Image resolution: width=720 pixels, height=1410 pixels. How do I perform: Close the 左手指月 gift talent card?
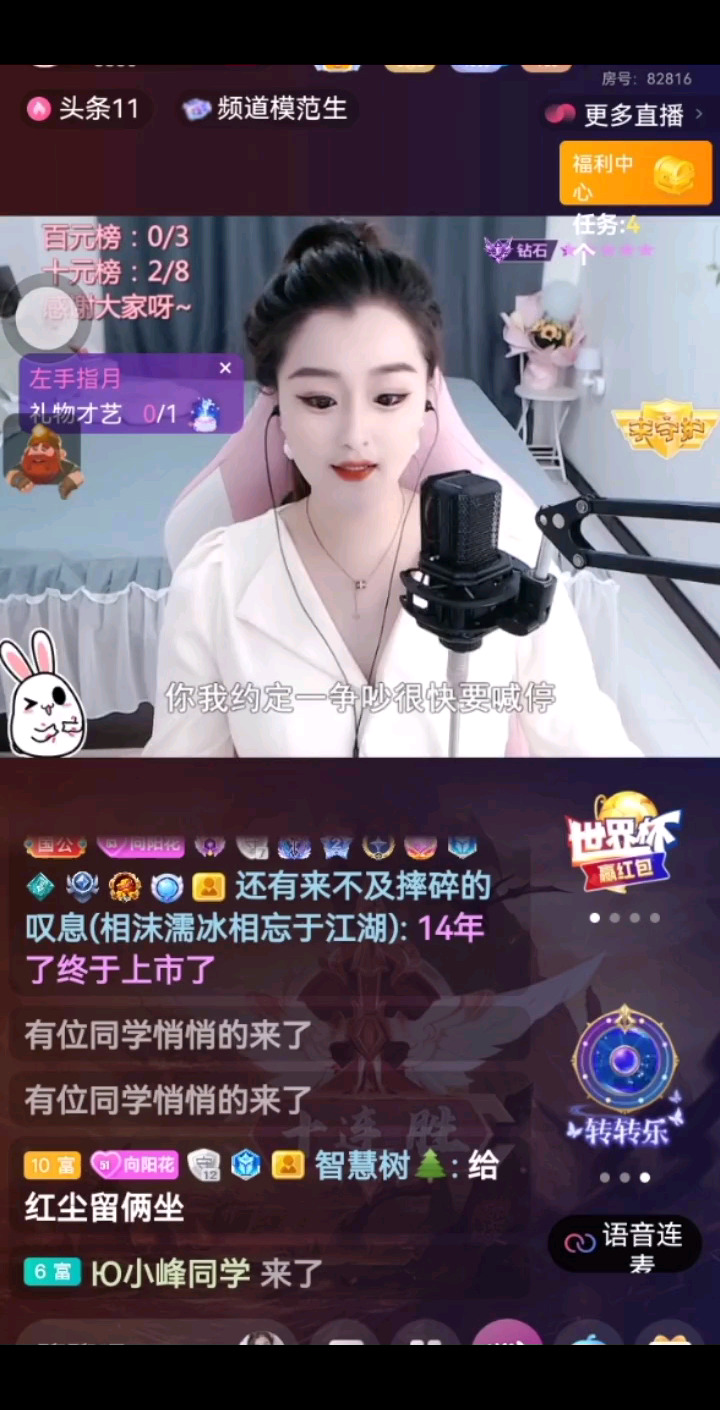(225, 368)
